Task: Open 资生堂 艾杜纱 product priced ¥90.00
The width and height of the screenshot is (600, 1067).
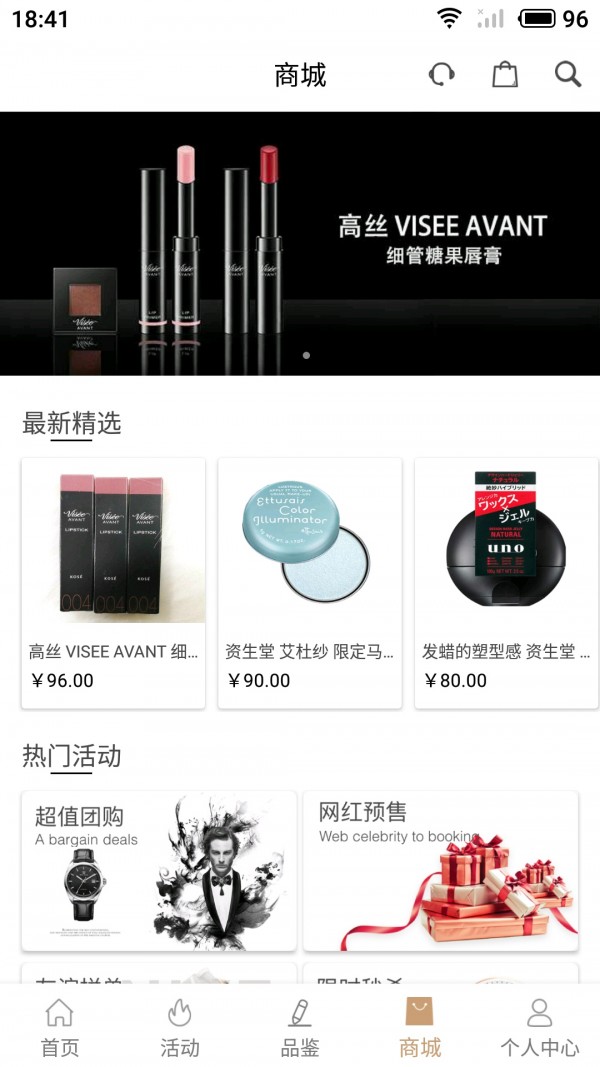Action: (x=310, y=583)
